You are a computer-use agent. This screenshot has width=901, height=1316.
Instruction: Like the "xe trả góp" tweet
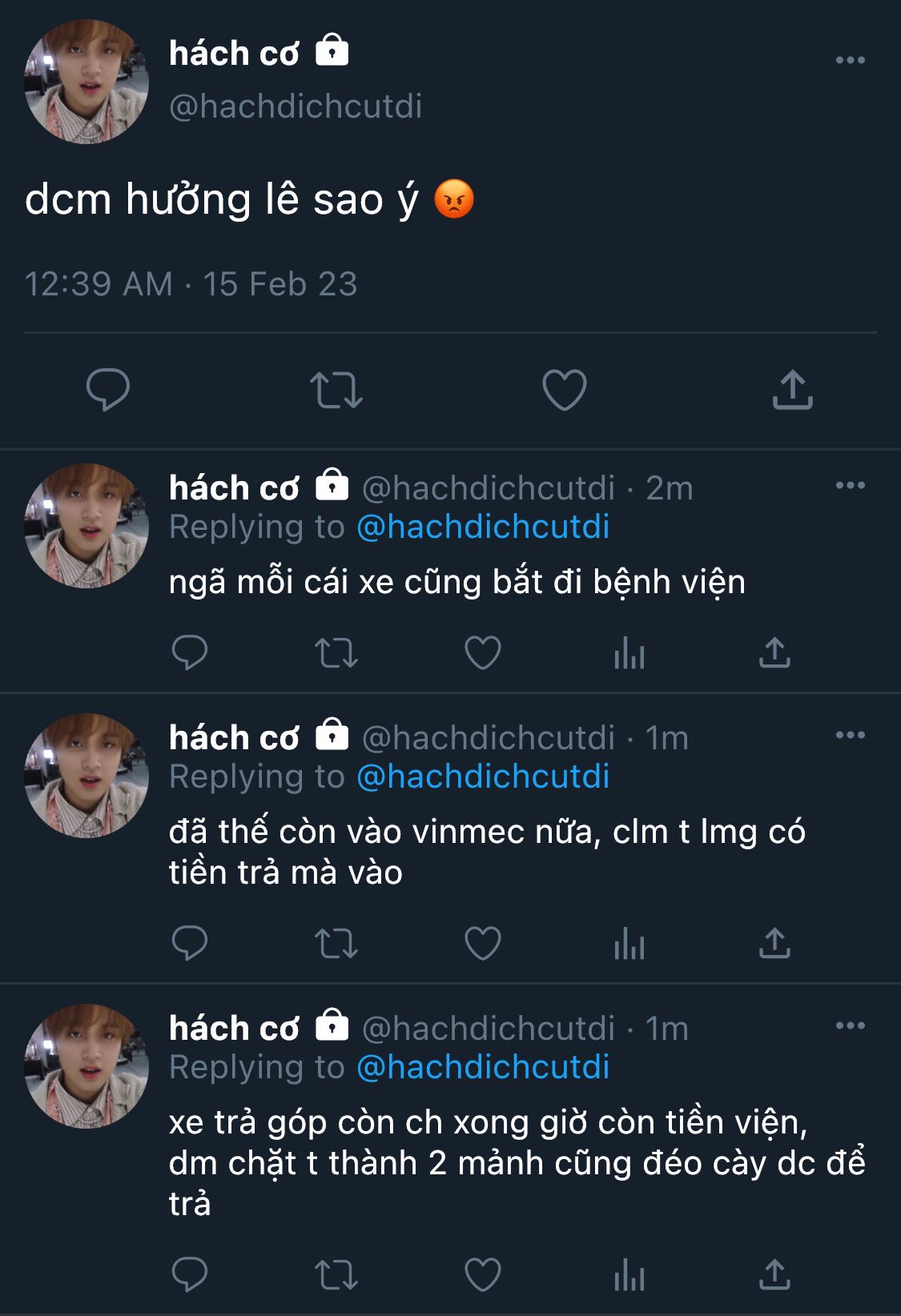(483, 1275)
